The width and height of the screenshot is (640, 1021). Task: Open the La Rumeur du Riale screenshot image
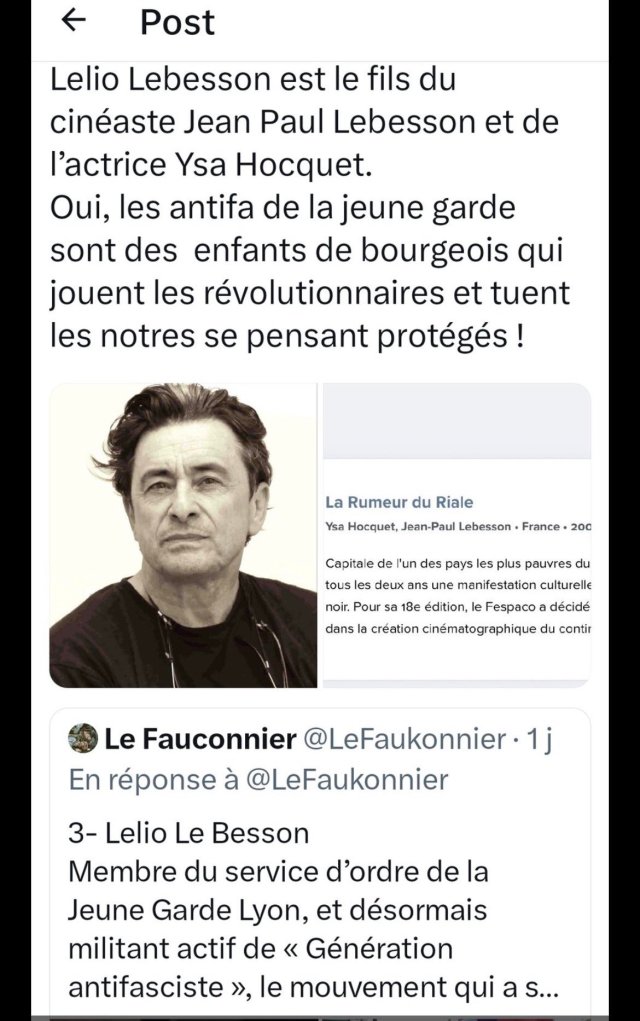[457, 535]
